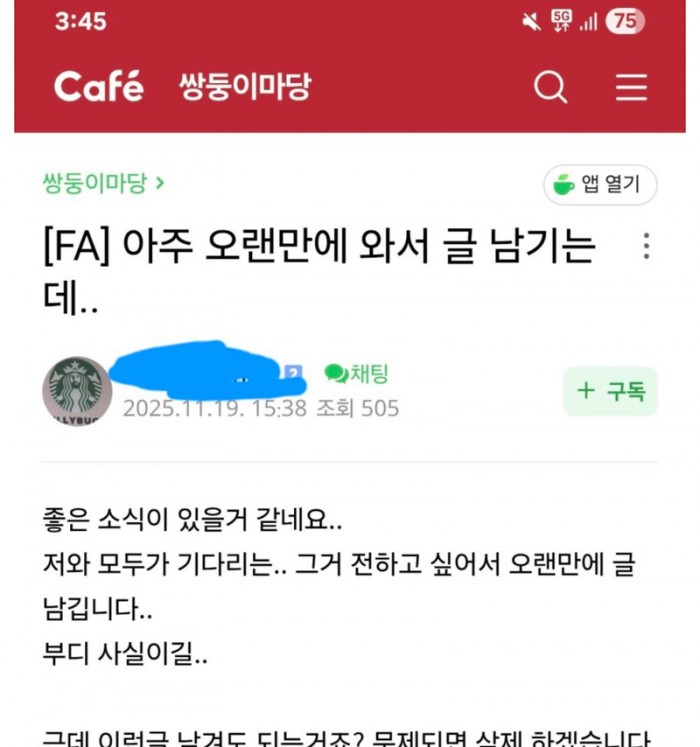The height and width of the screenshot is (747, 700).
Task: Start a 채팅 with the author
Action: (x=357, y=374)
